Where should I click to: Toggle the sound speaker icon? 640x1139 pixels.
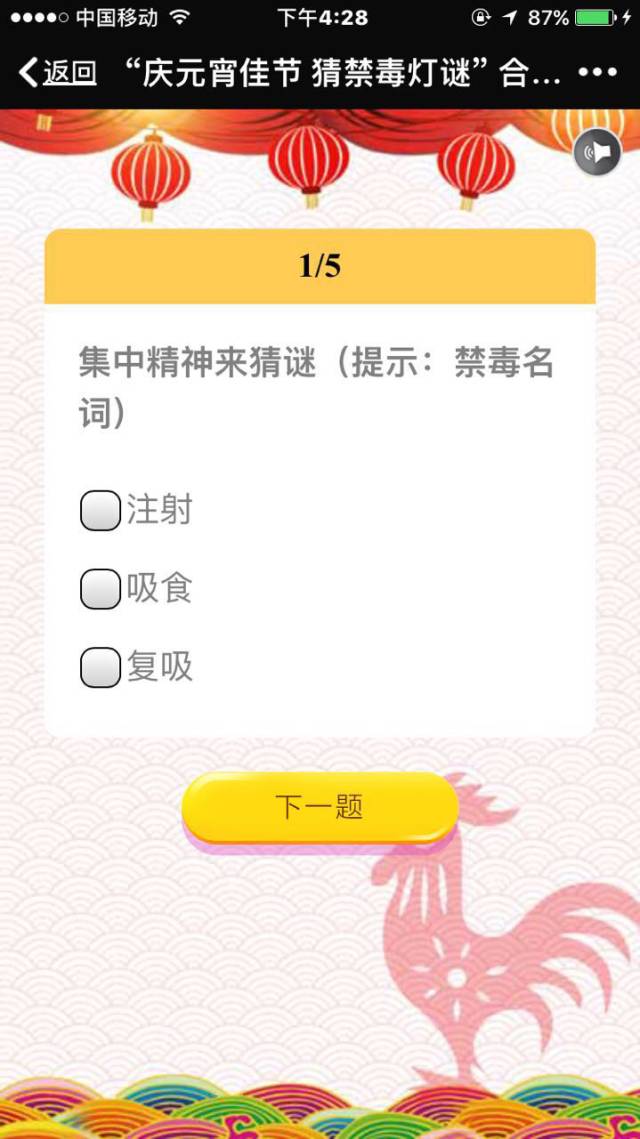597,153
